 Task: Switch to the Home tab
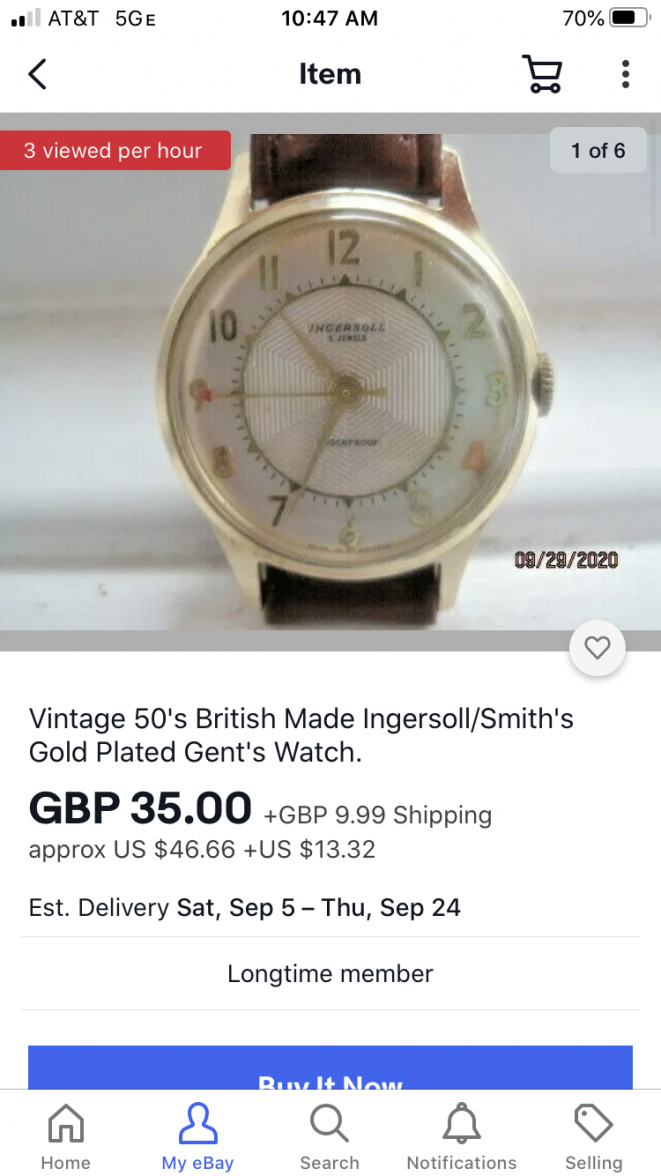click(x=66, y=1138)
